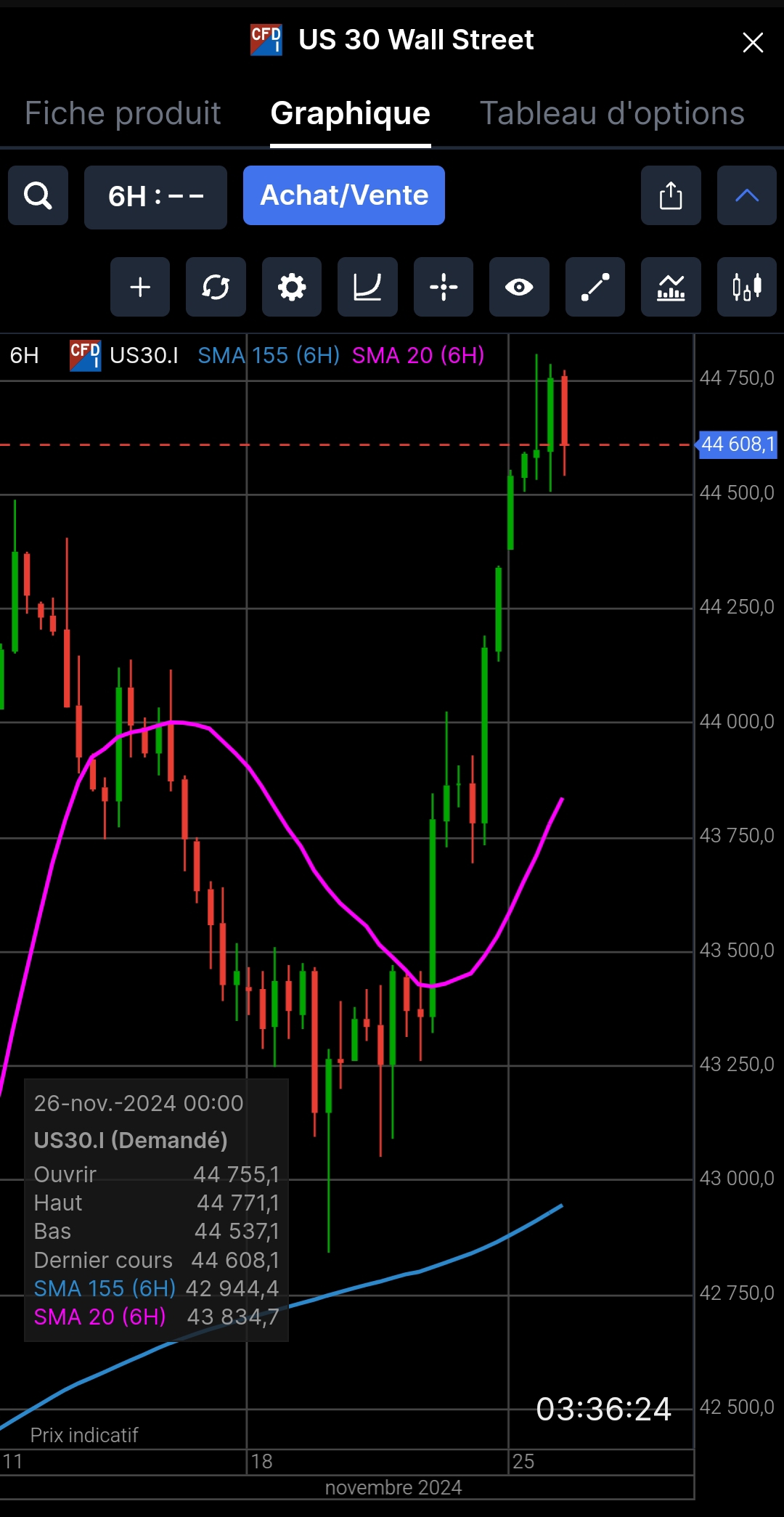Toggle visibility with the eye icon
Viewport: 784px width, 1517px height.
[519, 287]
